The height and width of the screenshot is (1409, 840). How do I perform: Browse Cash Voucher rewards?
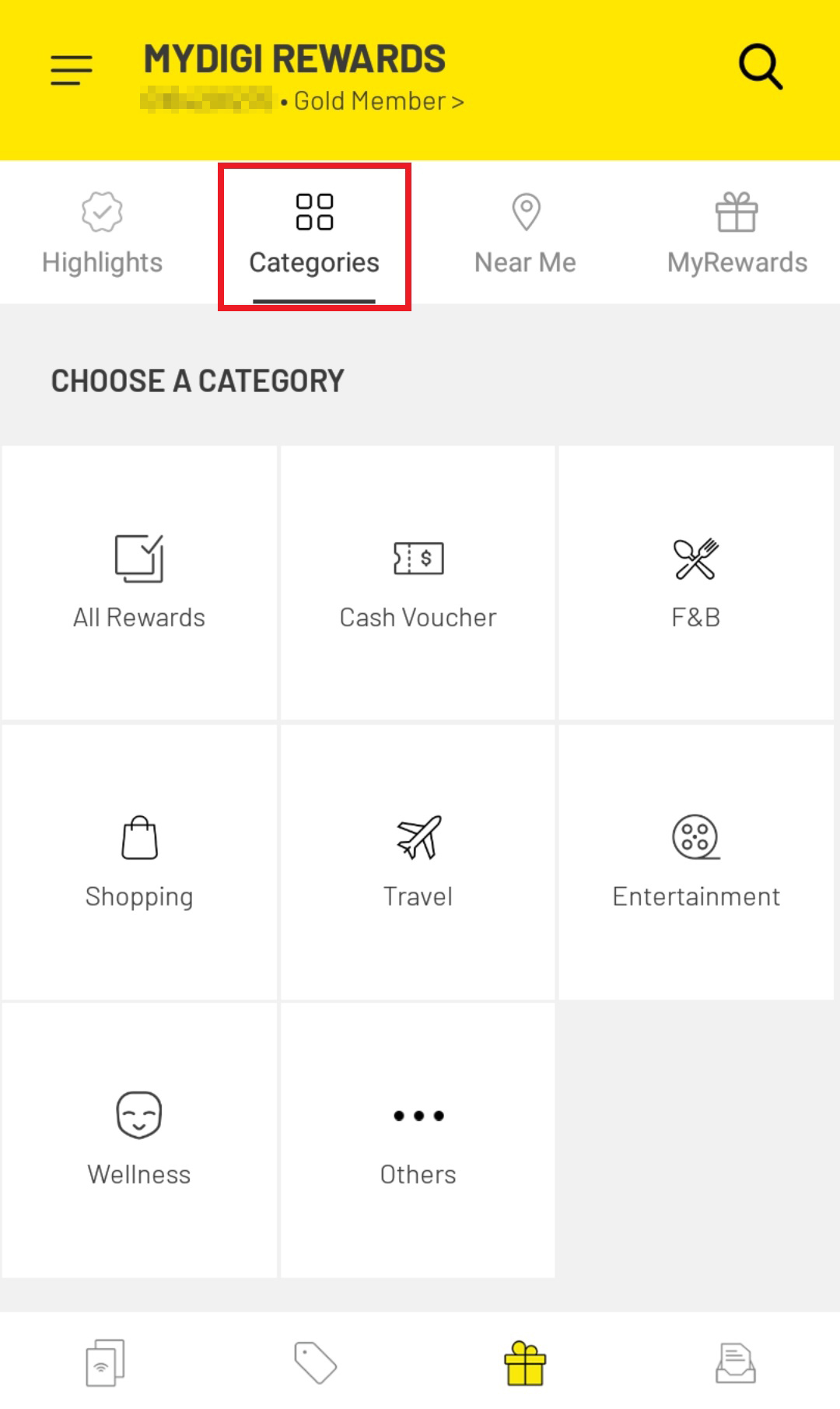pyautogui.click(x=418, y=584)
